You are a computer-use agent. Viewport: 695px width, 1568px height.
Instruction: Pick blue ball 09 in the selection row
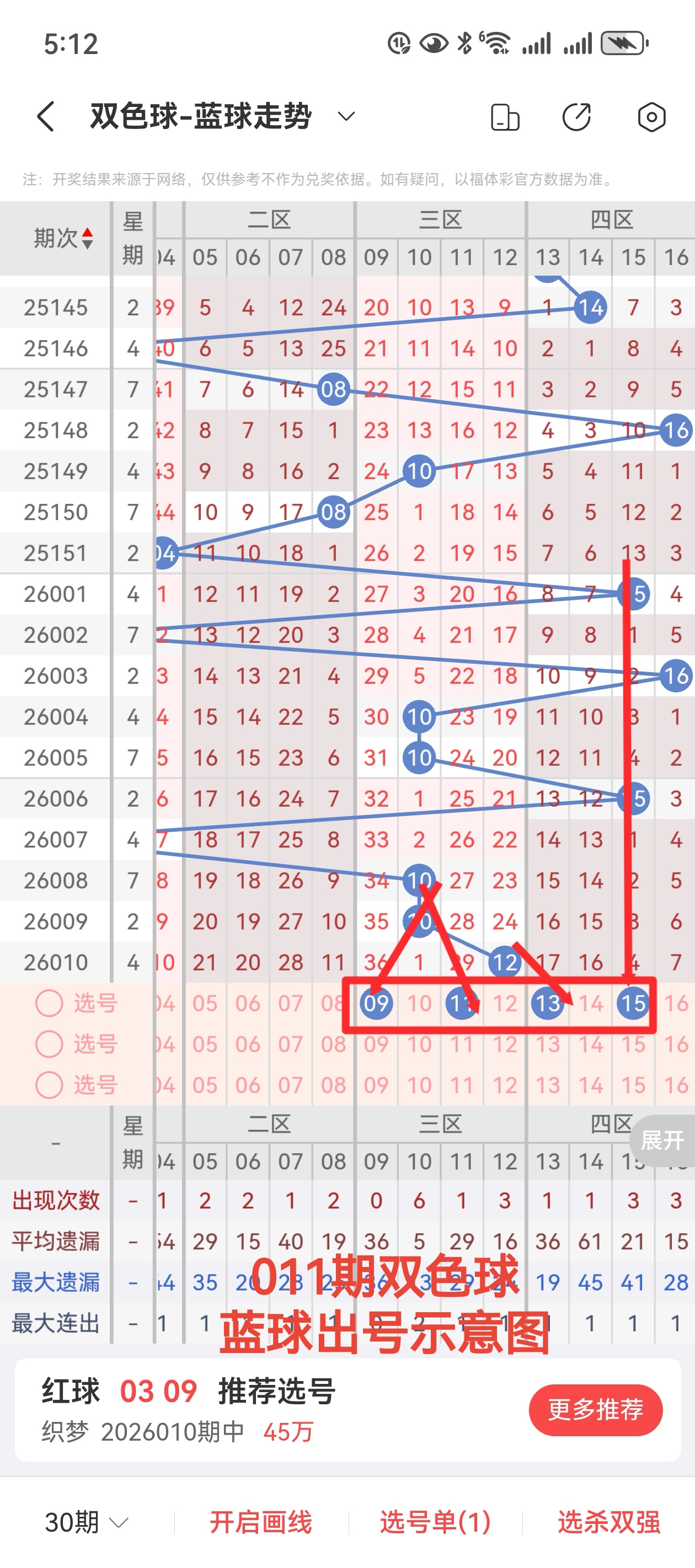377,1003
